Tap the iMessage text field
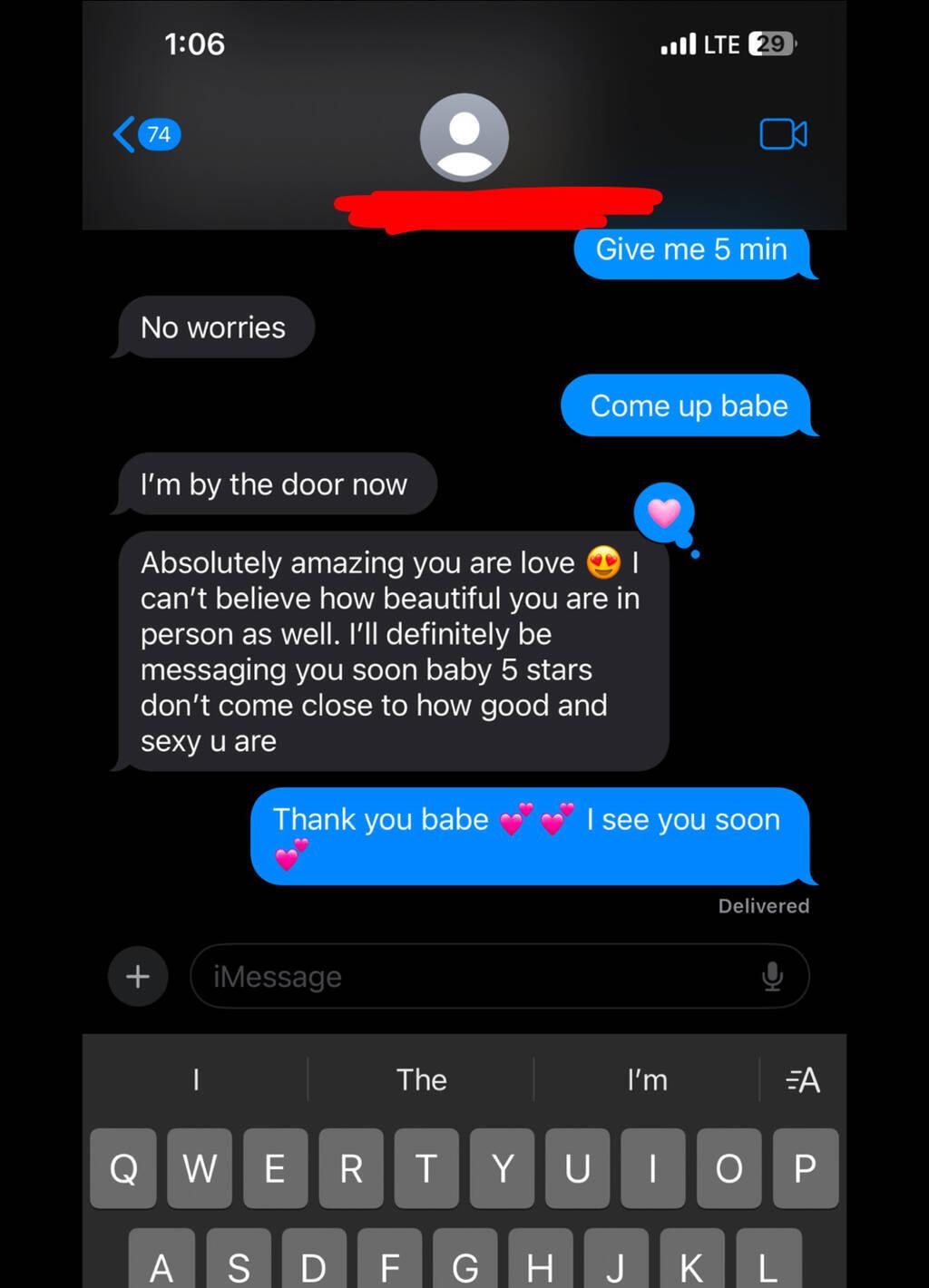Screen dimensions: 929x1288 (472, 976)
